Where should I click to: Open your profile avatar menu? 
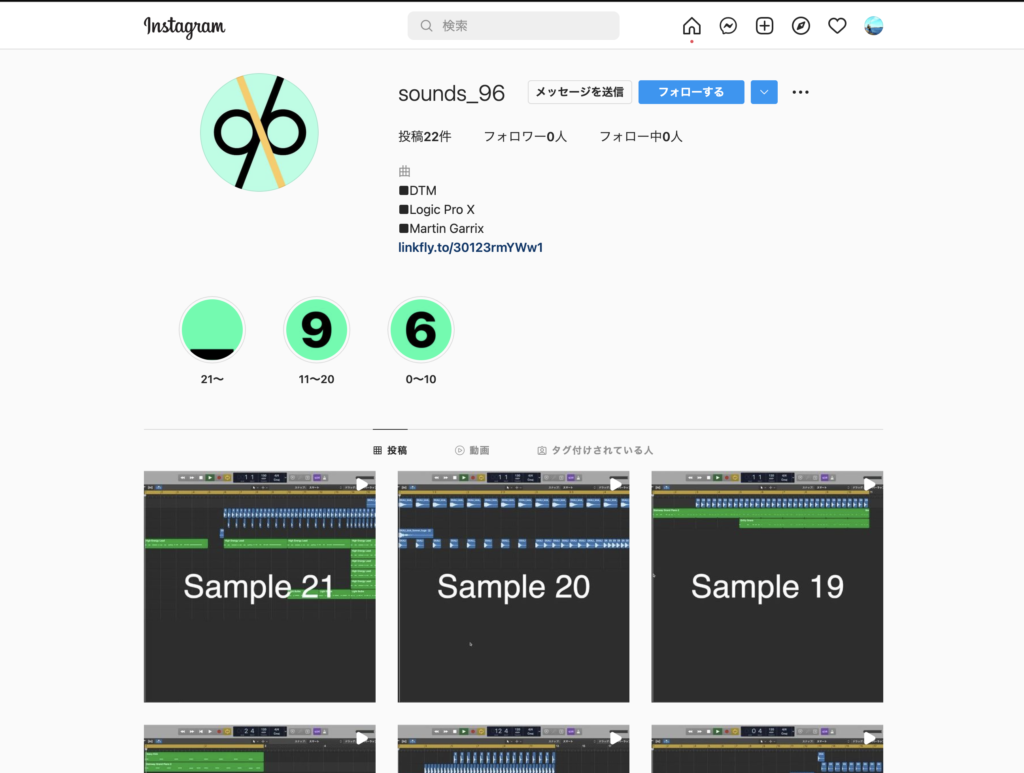click(x=874, y=26)
